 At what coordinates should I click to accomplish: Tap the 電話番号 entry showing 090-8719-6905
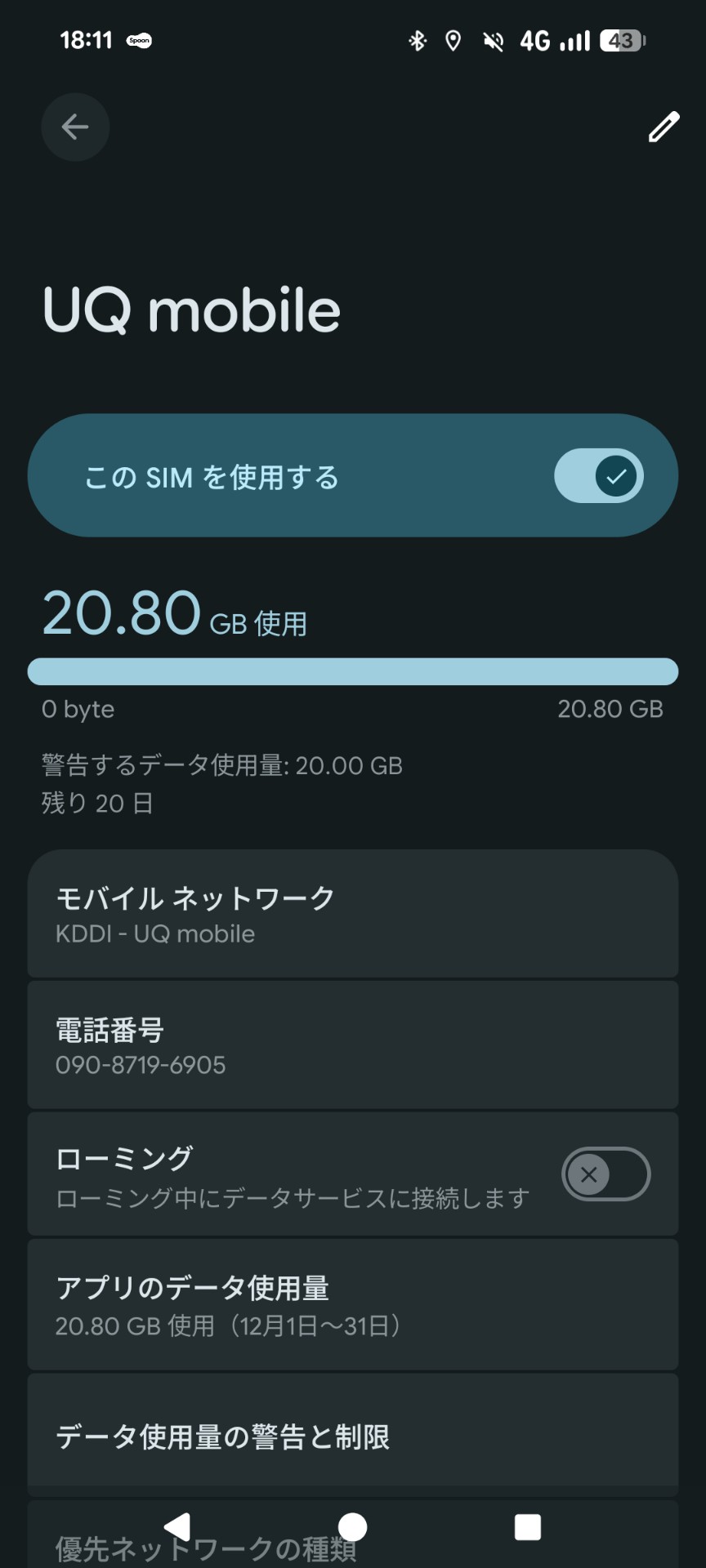[352, 1046]
